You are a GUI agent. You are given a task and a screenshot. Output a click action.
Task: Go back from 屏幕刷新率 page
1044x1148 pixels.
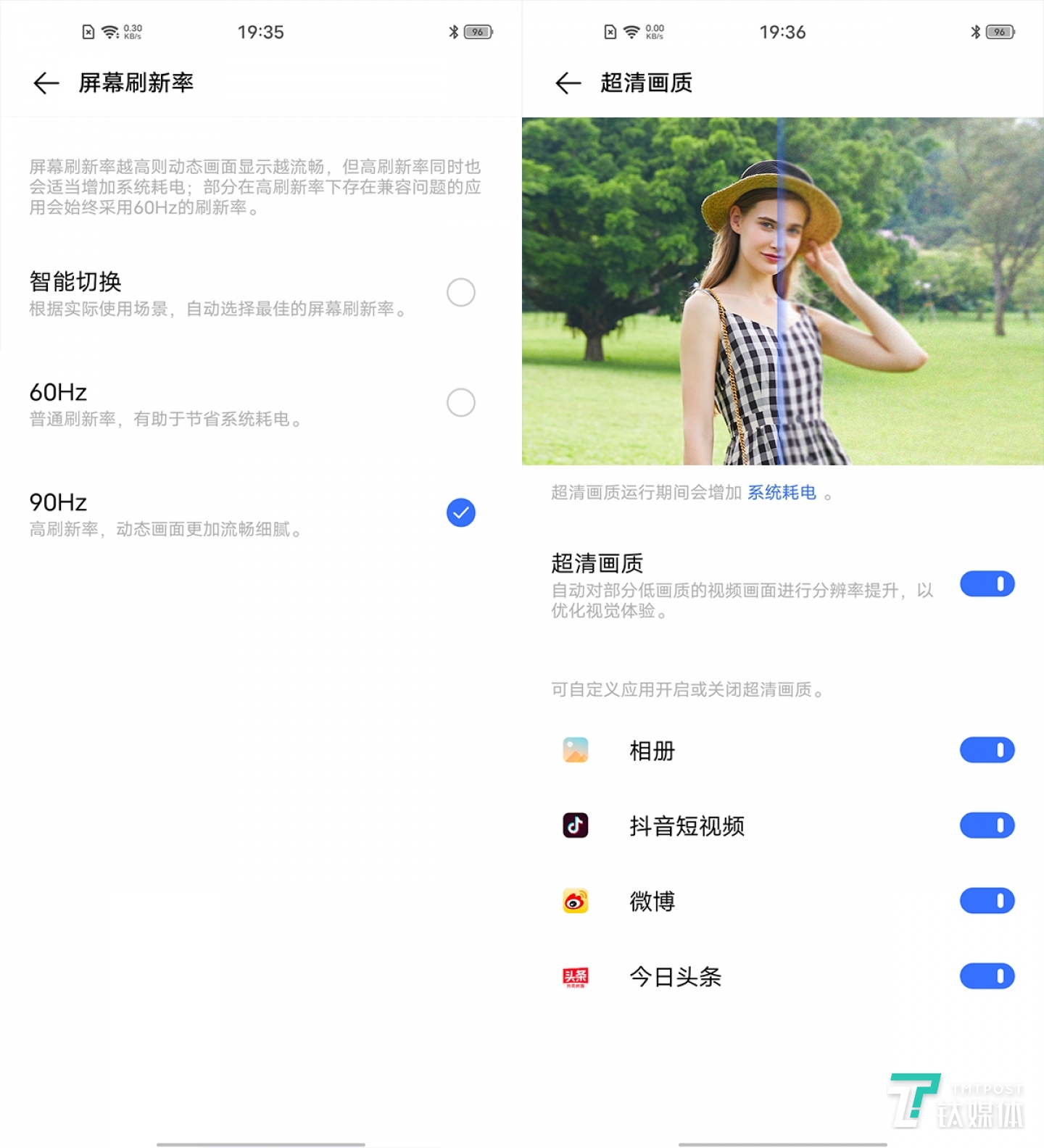(x=46, y=83)
